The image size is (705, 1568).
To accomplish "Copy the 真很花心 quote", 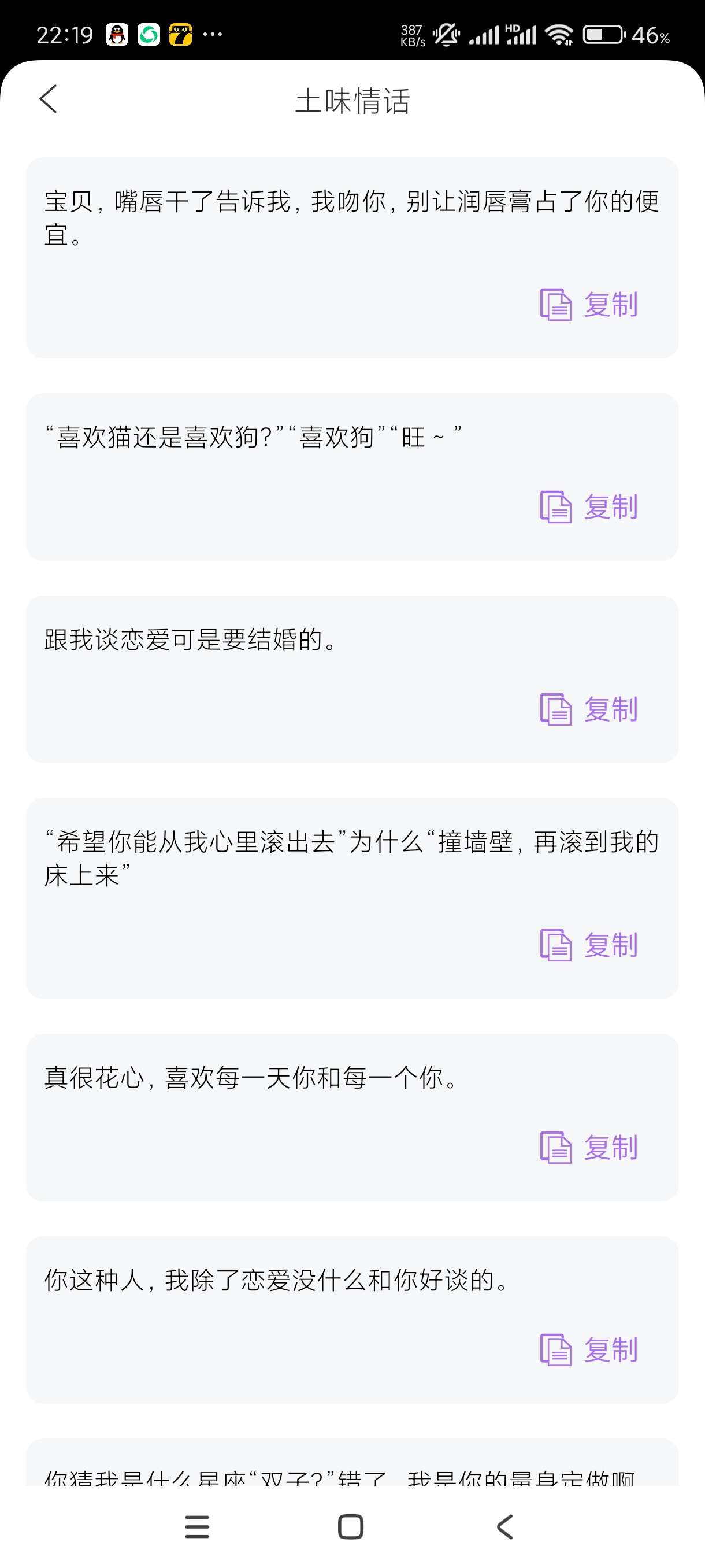I will [x=589, y=1148].
